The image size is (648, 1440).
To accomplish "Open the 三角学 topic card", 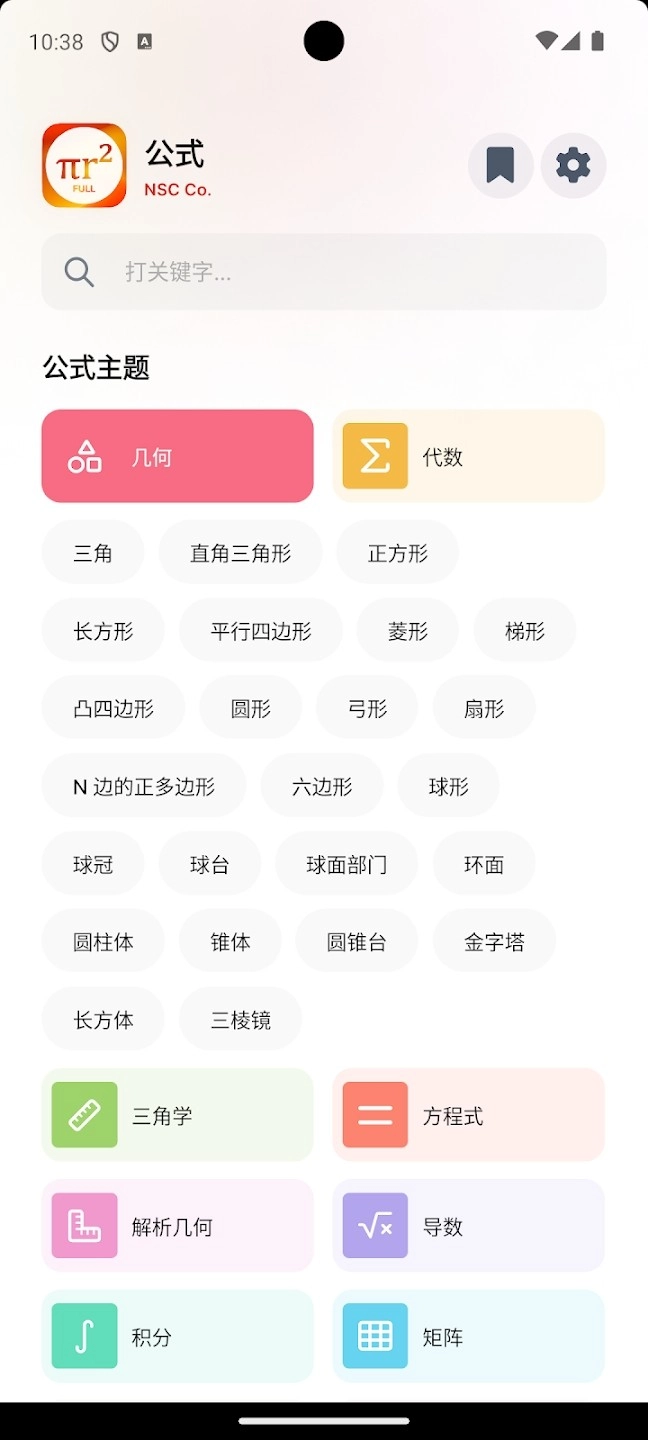I will click(177, 1115).
